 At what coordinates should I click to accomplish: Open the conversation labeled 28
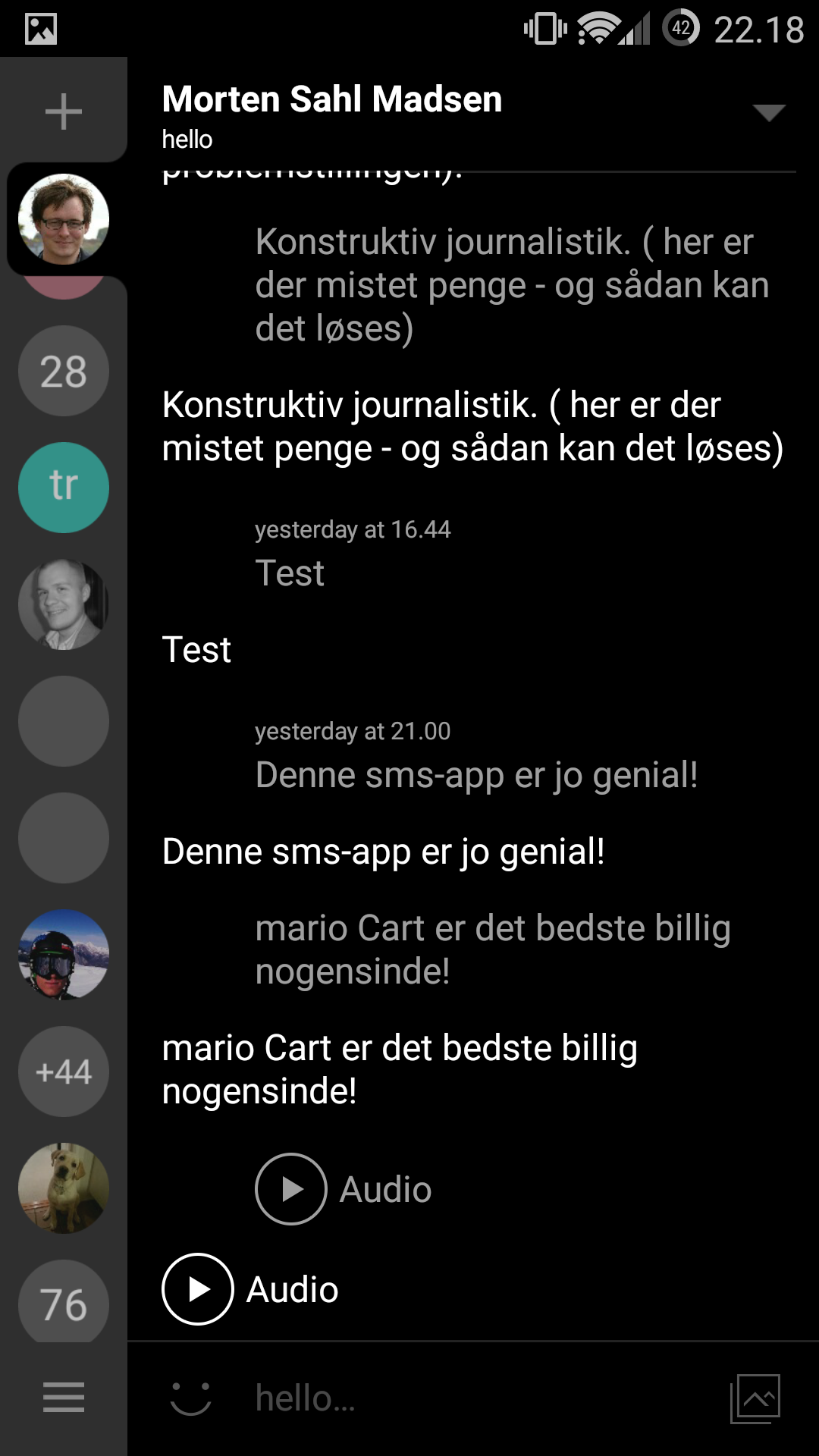pyautogui.click(x=64, y=371)
